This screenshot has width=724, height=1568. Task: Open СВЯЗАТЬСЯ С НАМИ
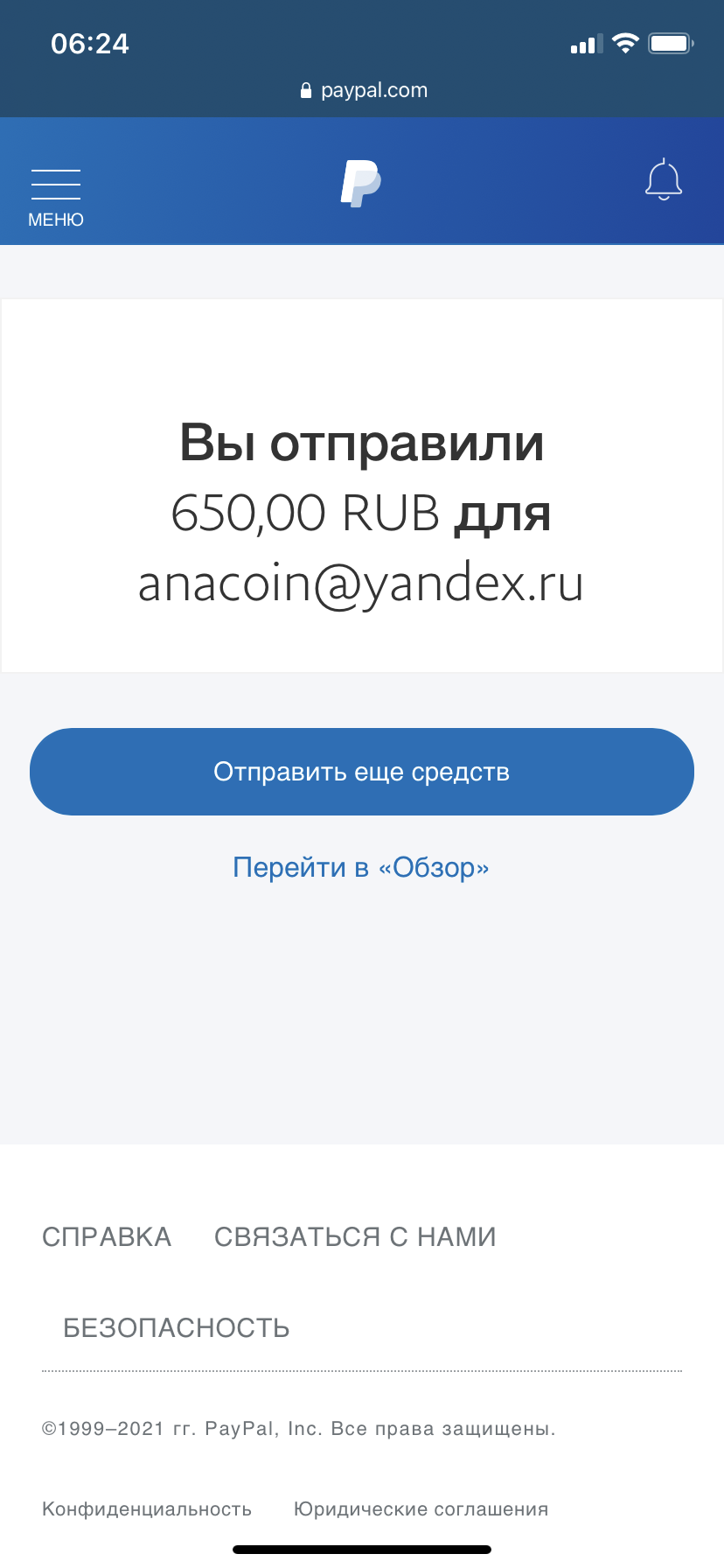point(355,1236)
